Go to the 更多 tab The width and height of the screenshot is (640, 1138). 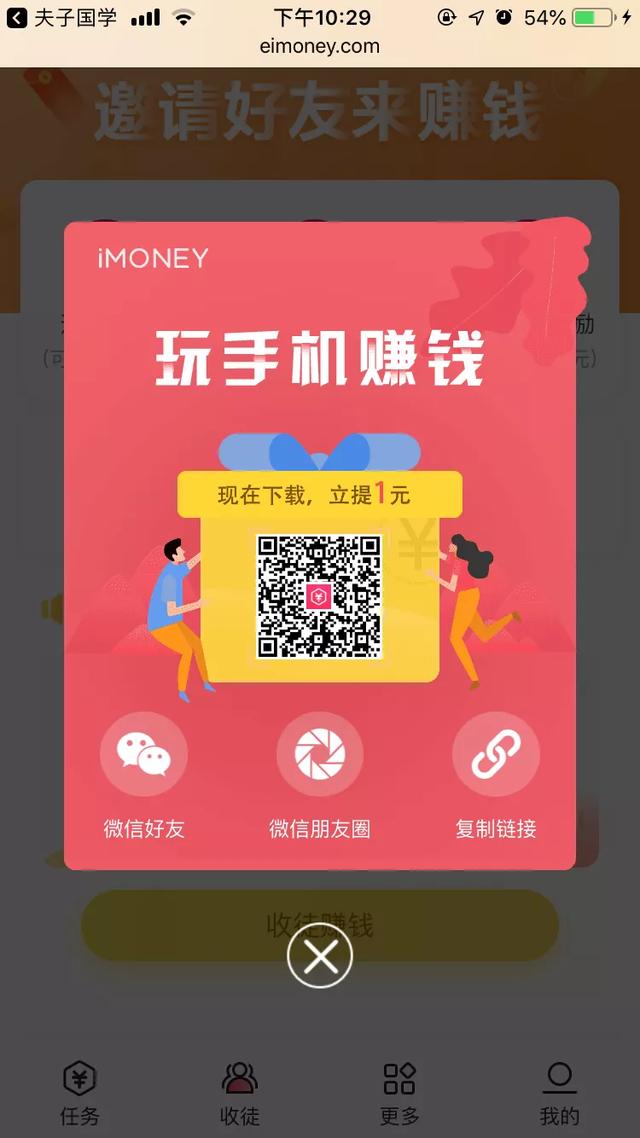pos(400,1094)
